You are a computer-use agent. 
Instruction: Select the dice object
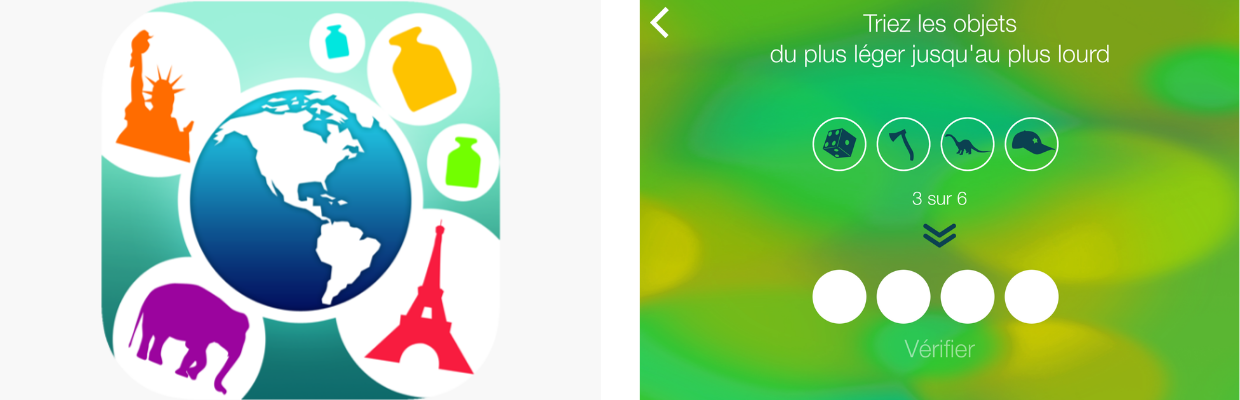839,144
